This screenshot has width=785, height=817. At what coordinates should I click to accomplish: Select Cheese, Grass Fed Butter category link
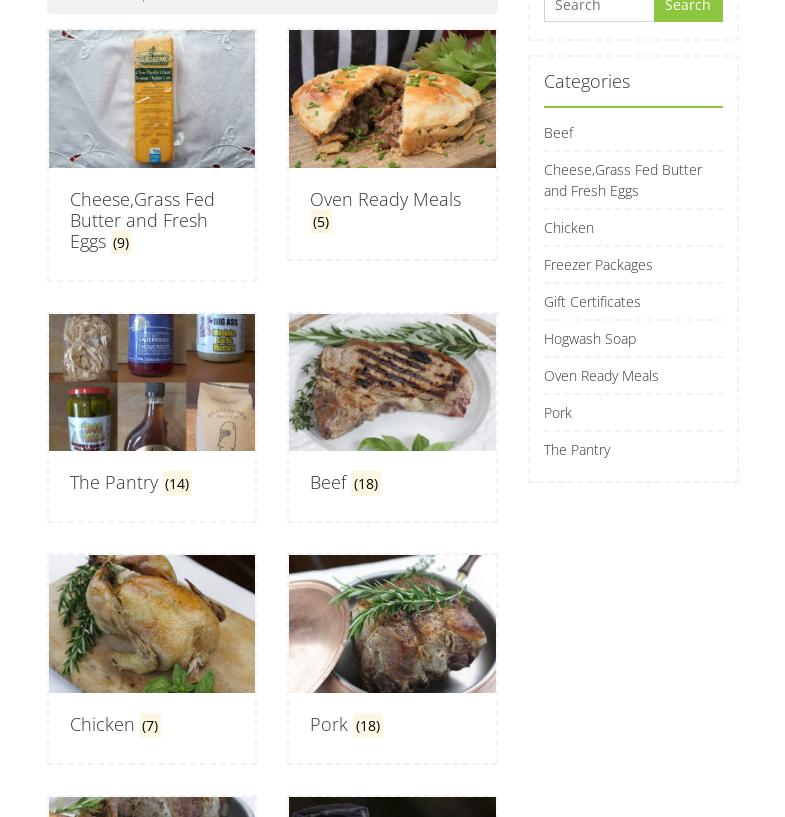[622, 180]
